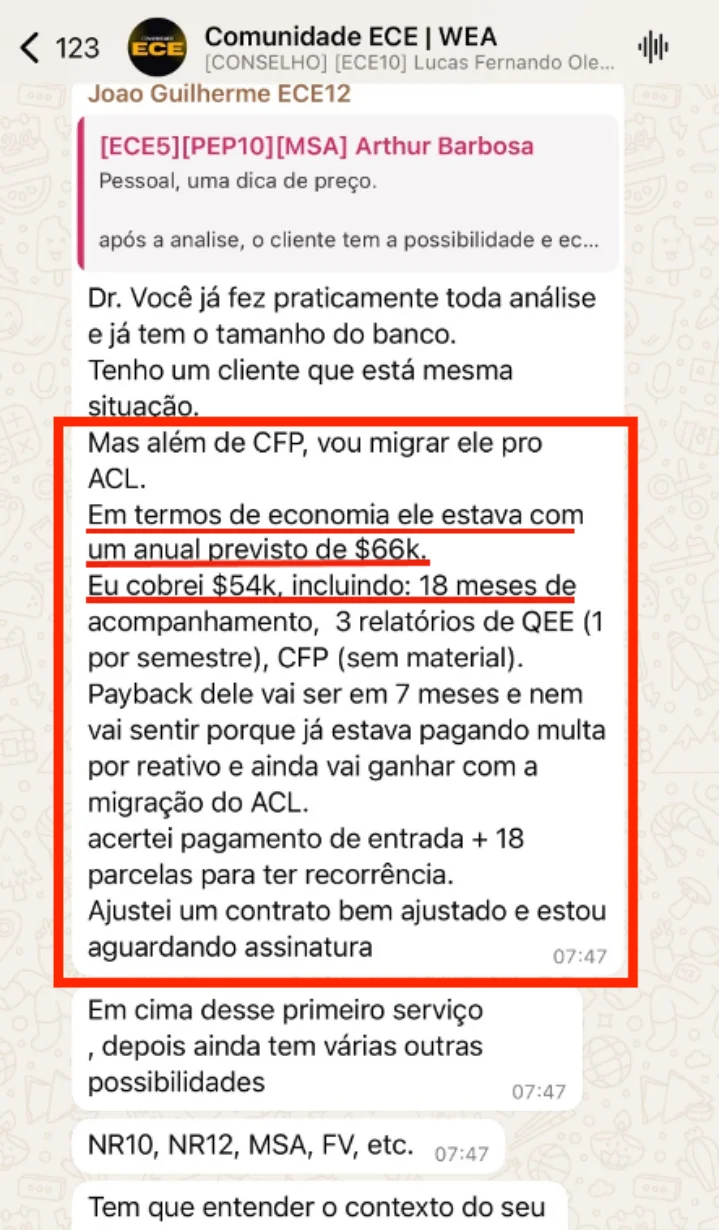Viewport: 719px width, 1230px height.
Task: Start a voice chat in the group
Action: point(653,47)
